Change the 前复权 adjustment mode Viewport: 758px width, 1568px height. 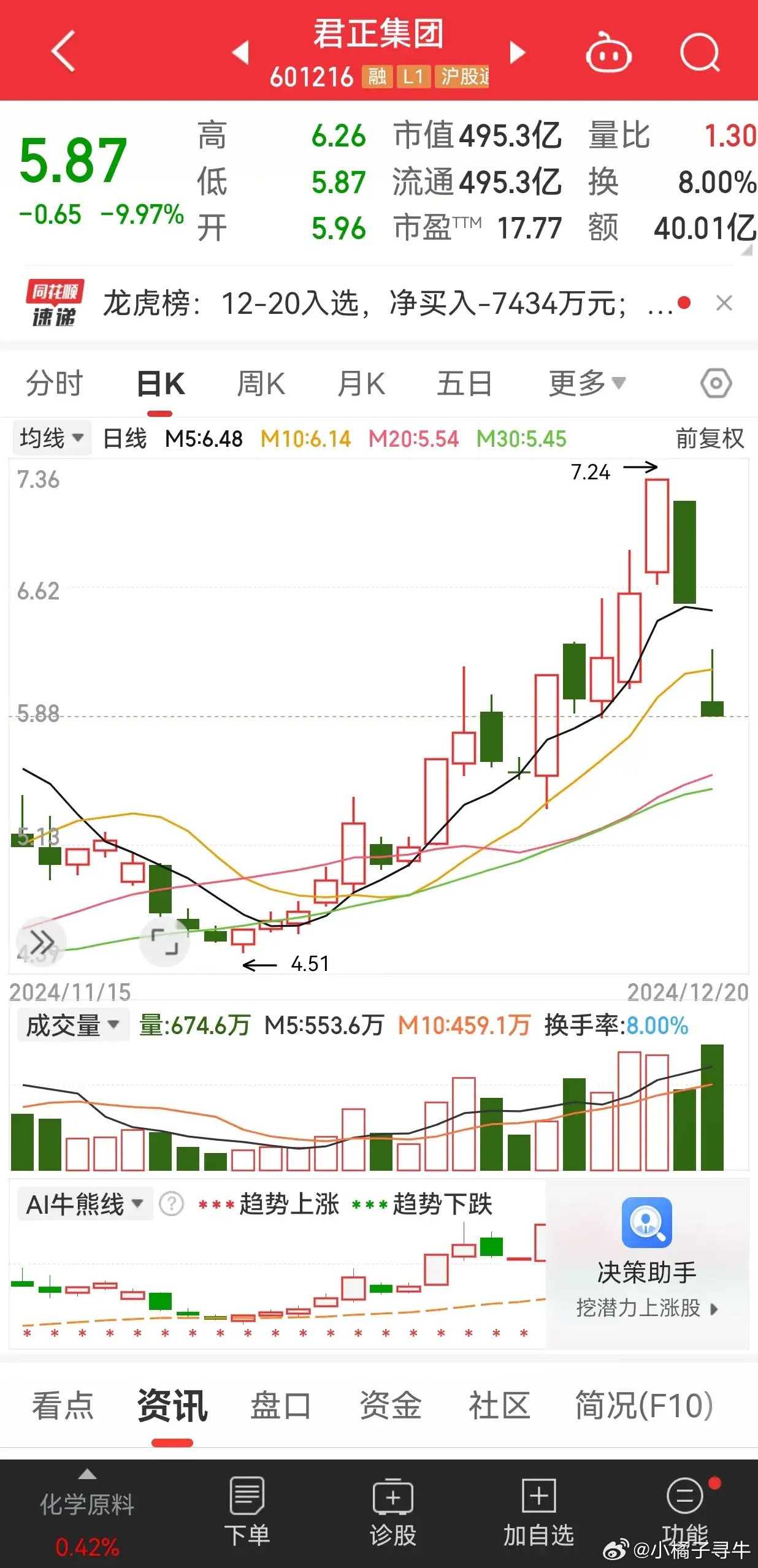click(x=710, y=438)
